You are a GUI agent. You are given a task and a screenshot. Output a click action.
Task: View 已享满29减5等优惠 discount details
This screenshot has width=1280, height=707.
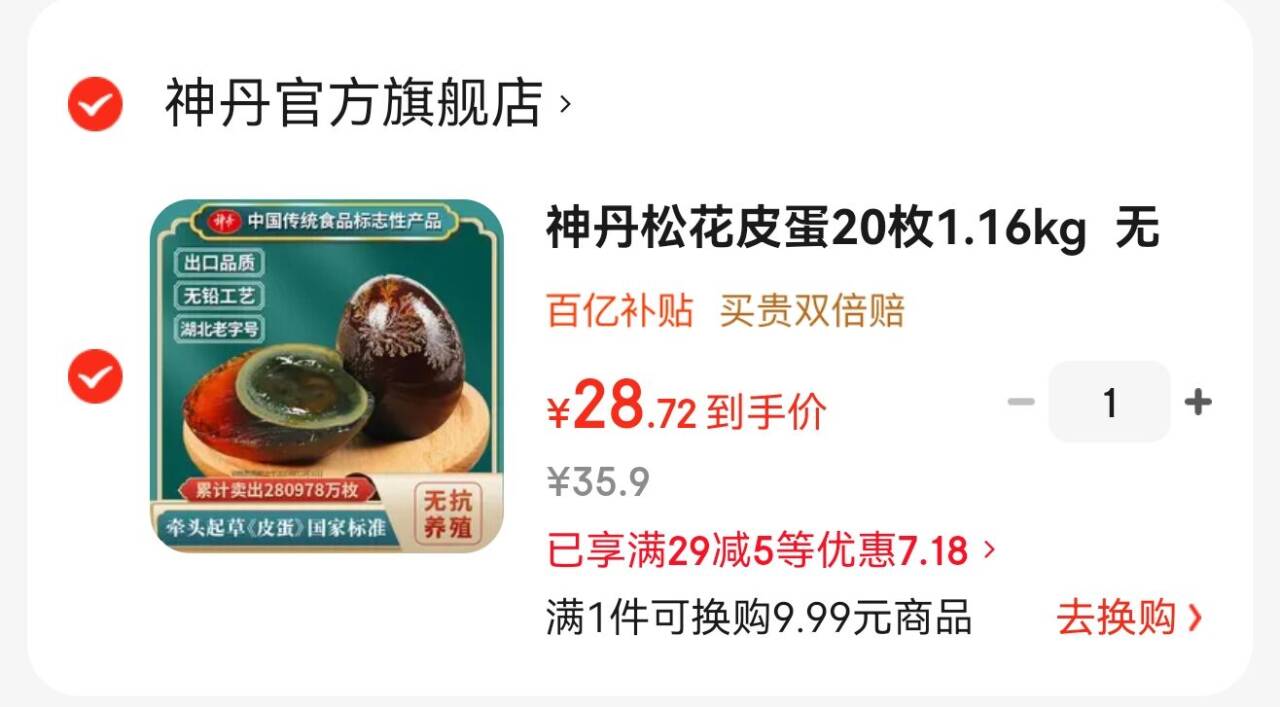[x=771, y=551]
